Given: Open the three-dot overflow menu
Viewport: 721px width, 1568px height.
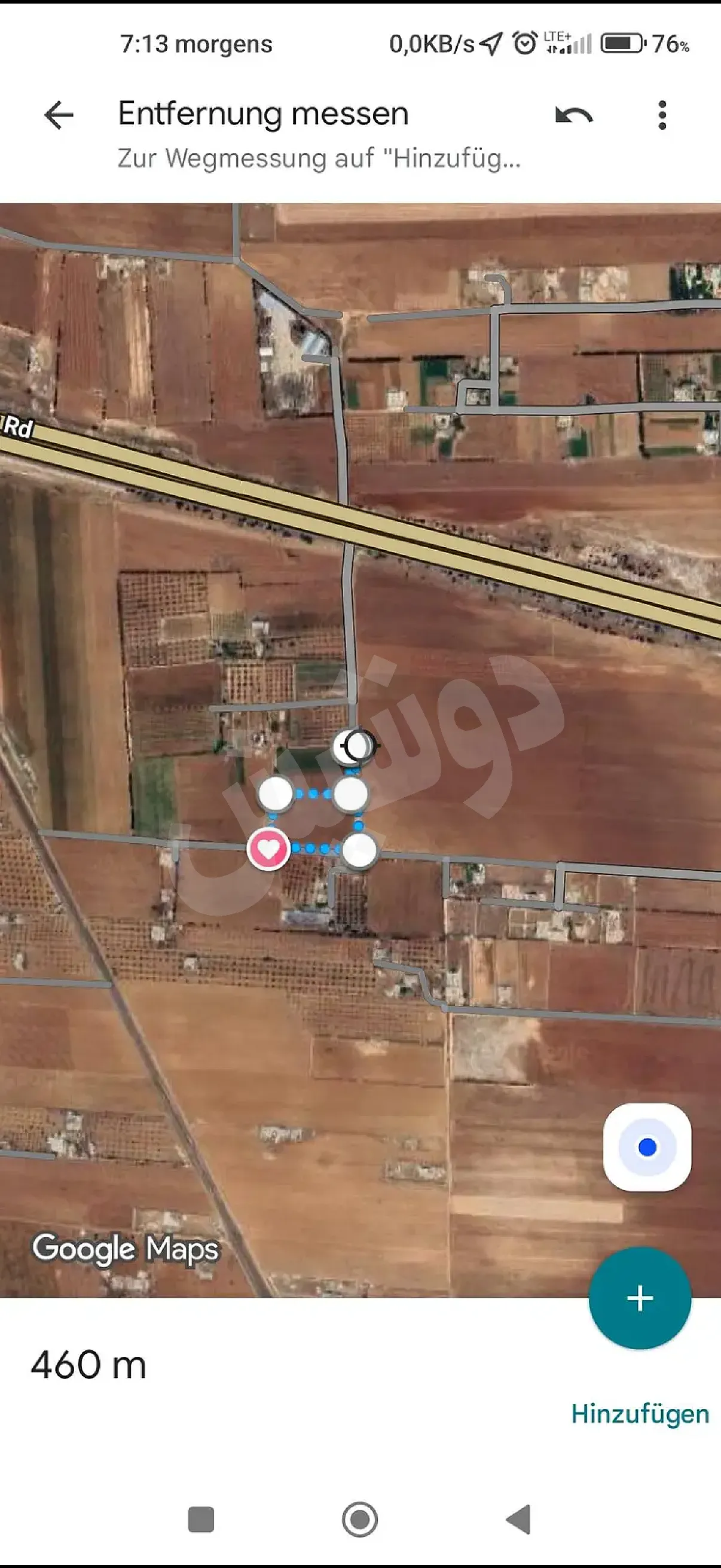Looking at the screenshot, I should tap(662, 115).
